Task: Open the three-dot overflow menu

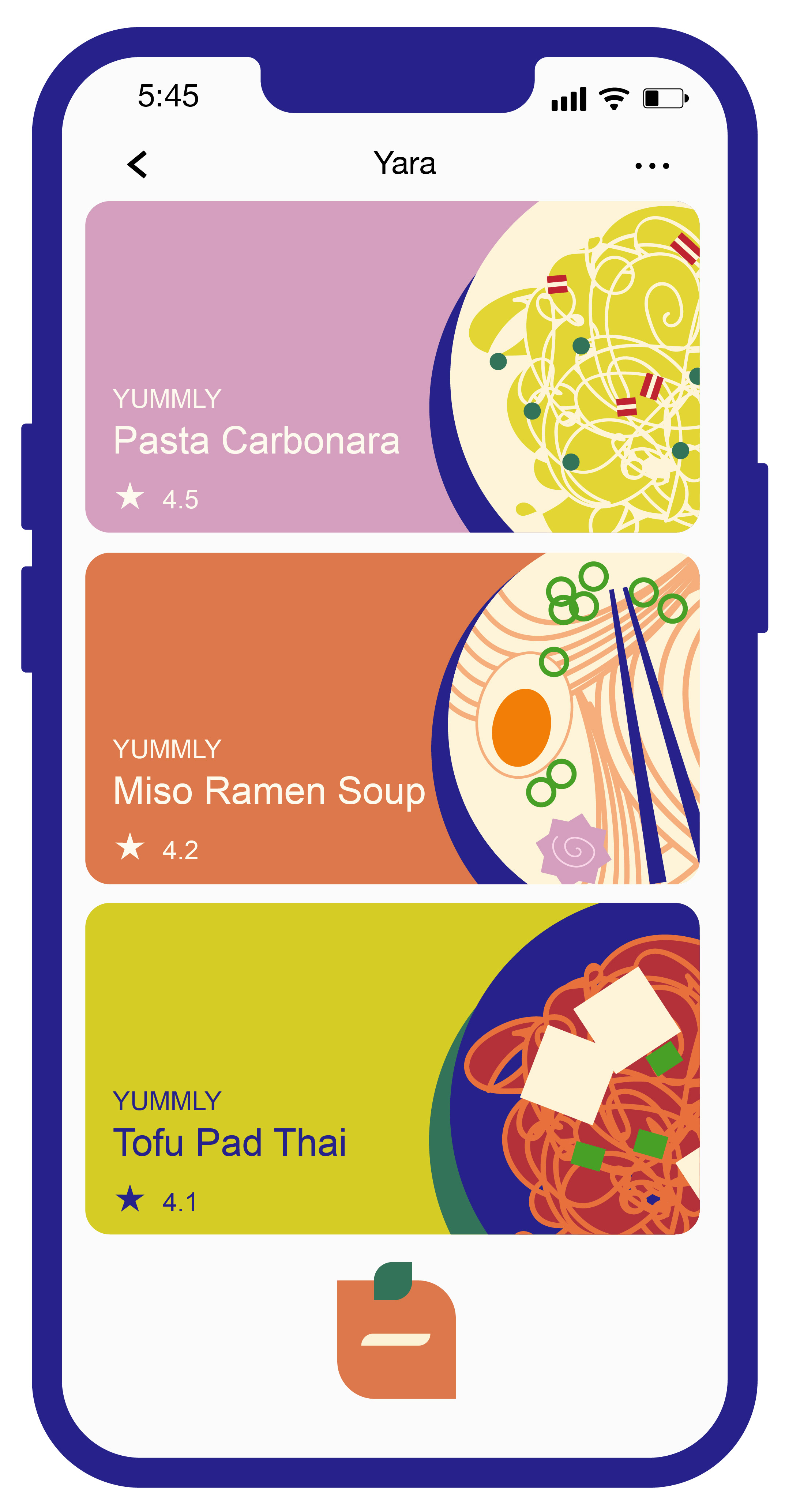Action: [x=652, y=166]
